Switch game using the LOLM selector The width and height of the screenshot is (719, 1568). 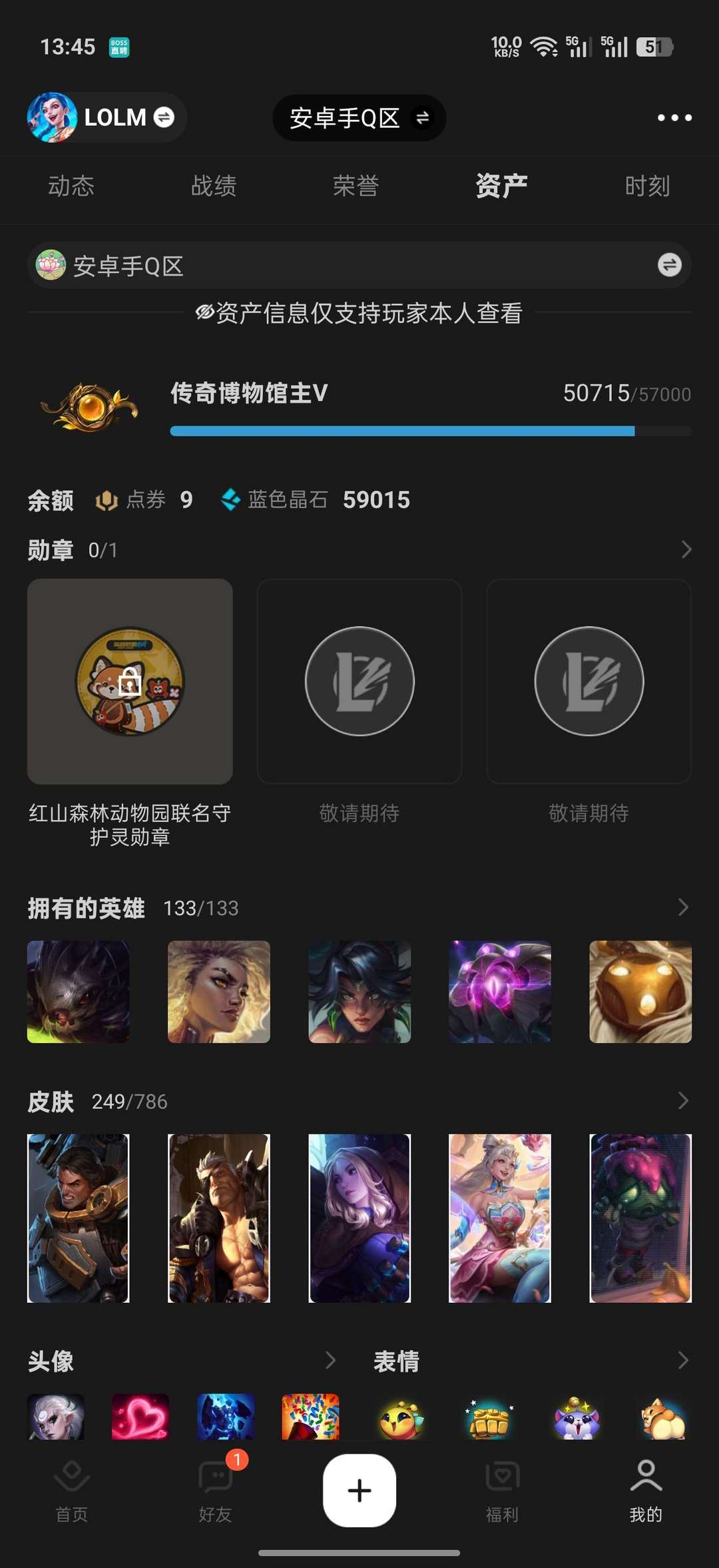tap(107, 118)
